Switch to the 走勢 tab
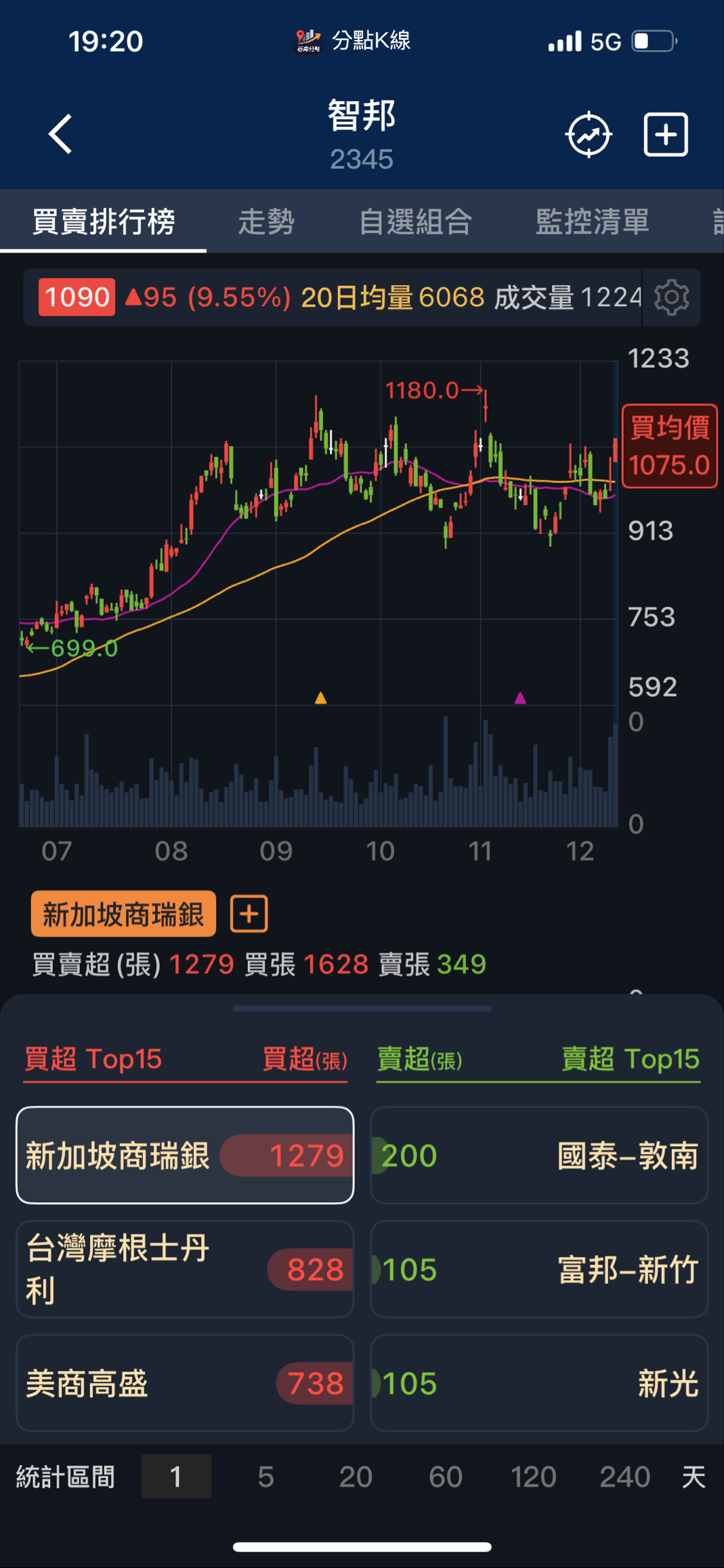The height and width of the screenshot is (1568, 724). [266, 221]
